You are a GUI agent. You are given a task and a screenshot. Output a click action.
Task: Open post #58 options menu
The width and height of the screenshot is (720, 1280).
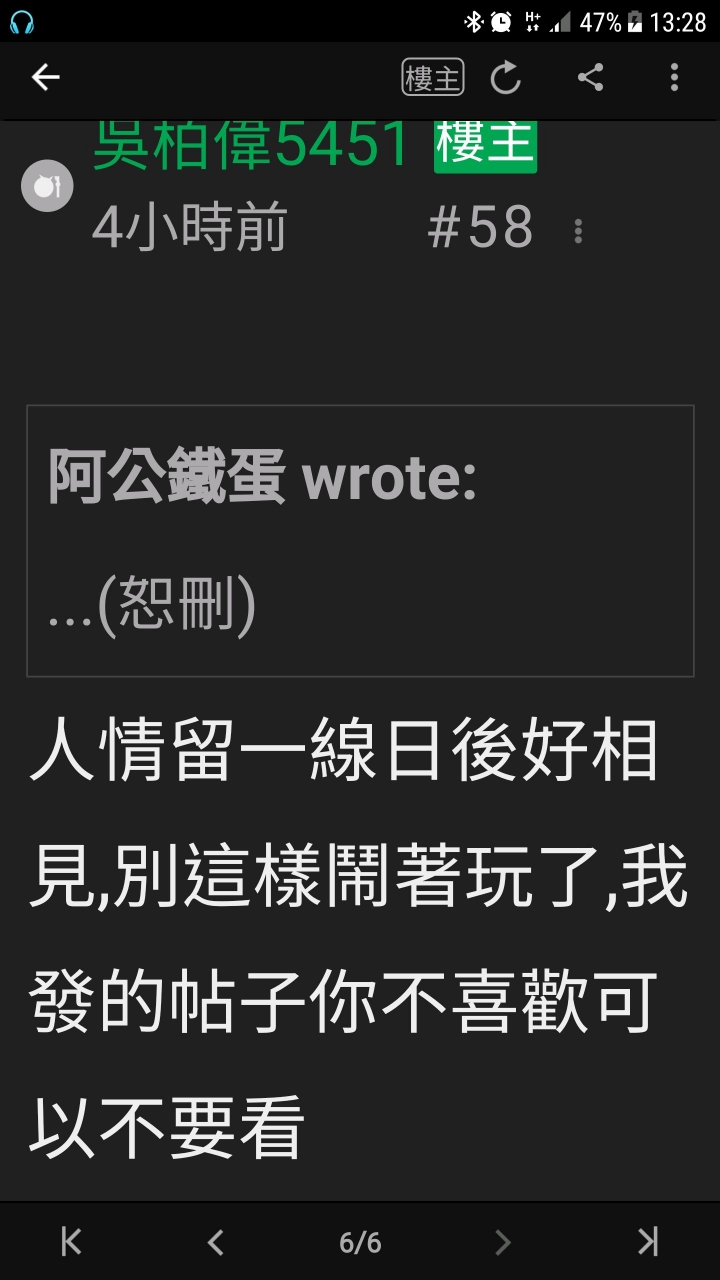[578, 232]
